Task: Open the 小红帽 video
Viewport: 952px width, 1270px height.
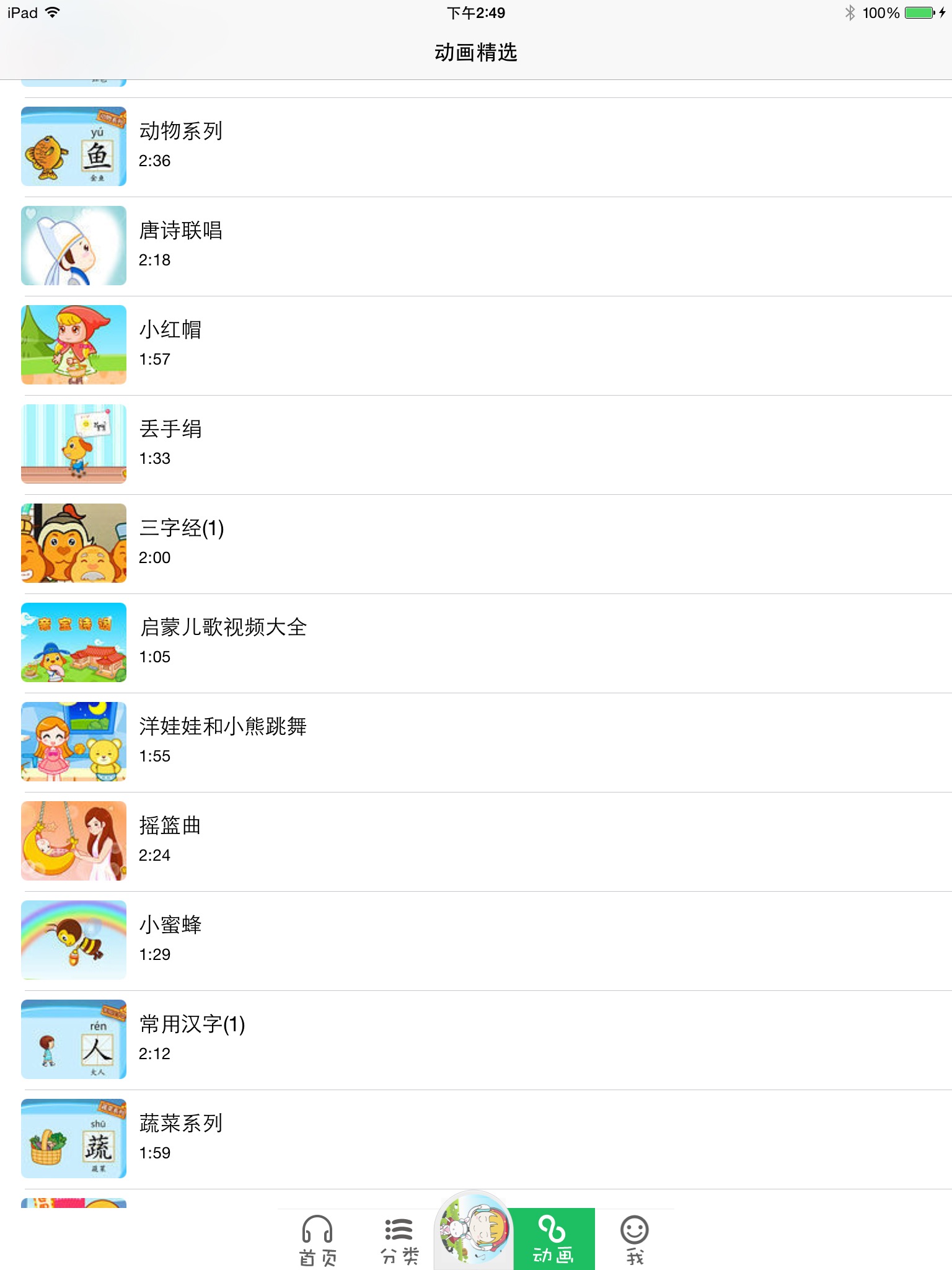Action: pos(476,345)
